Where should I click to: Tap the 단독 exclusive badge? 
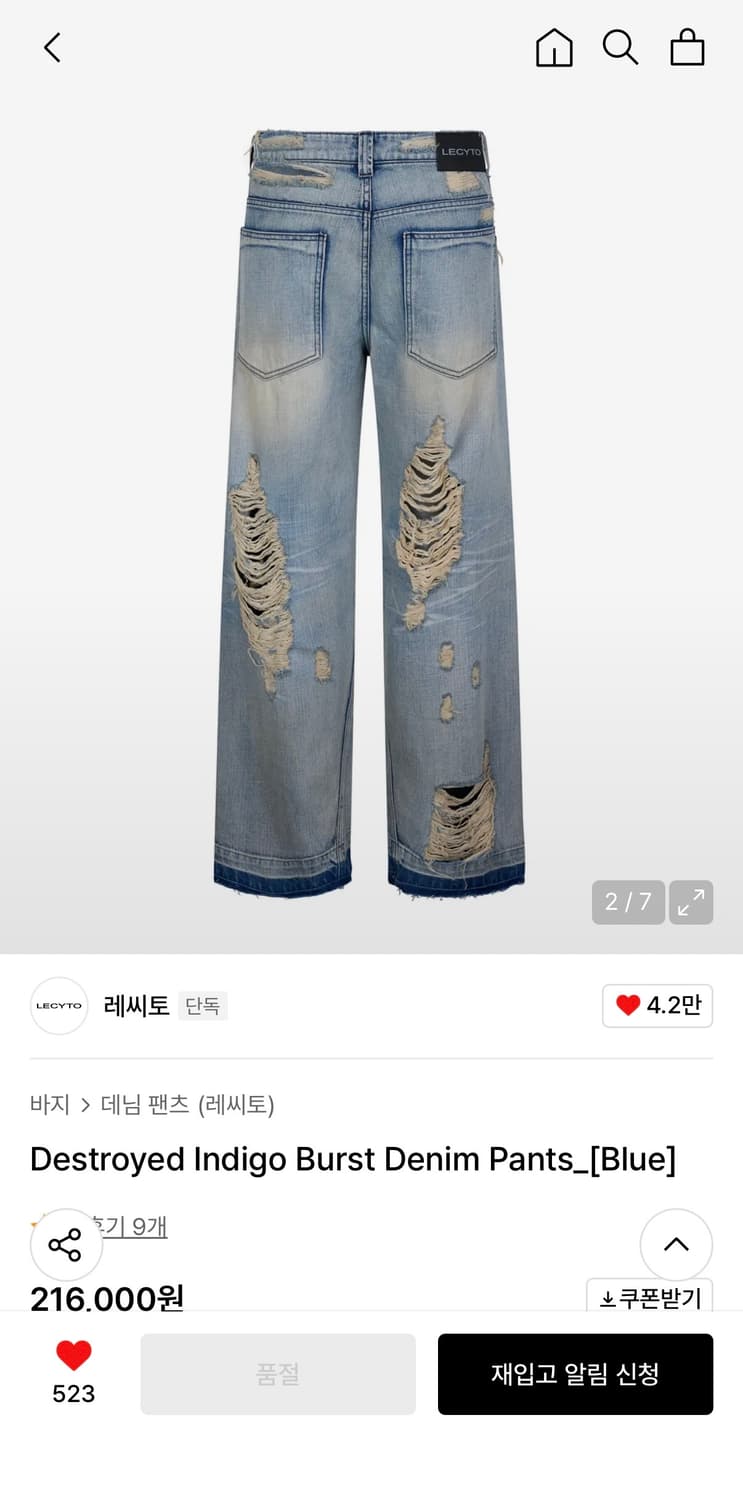(x=203, y=1007)
